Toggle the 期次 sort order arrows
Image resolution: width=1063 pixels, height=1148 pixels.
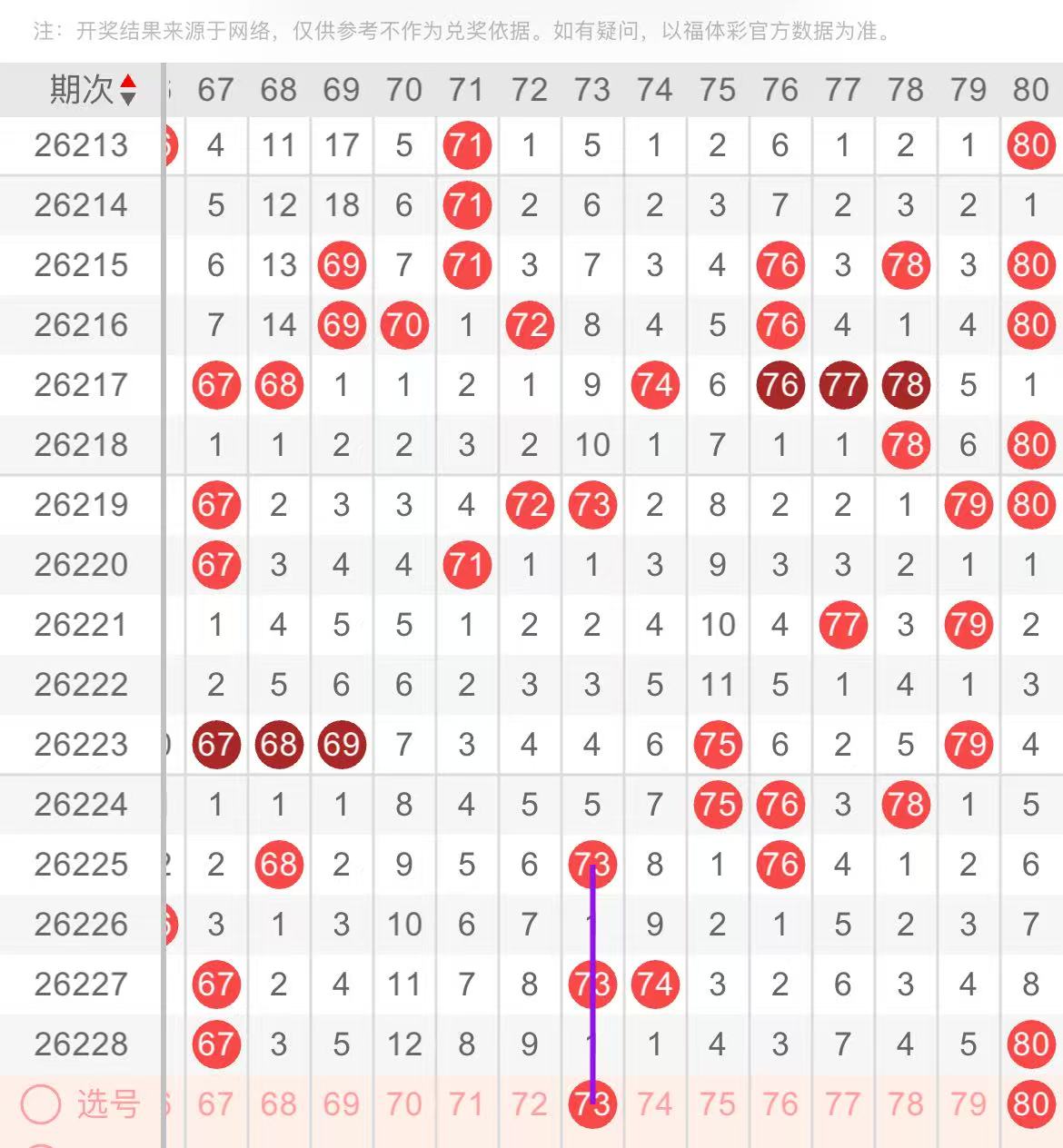pos(128,90)
